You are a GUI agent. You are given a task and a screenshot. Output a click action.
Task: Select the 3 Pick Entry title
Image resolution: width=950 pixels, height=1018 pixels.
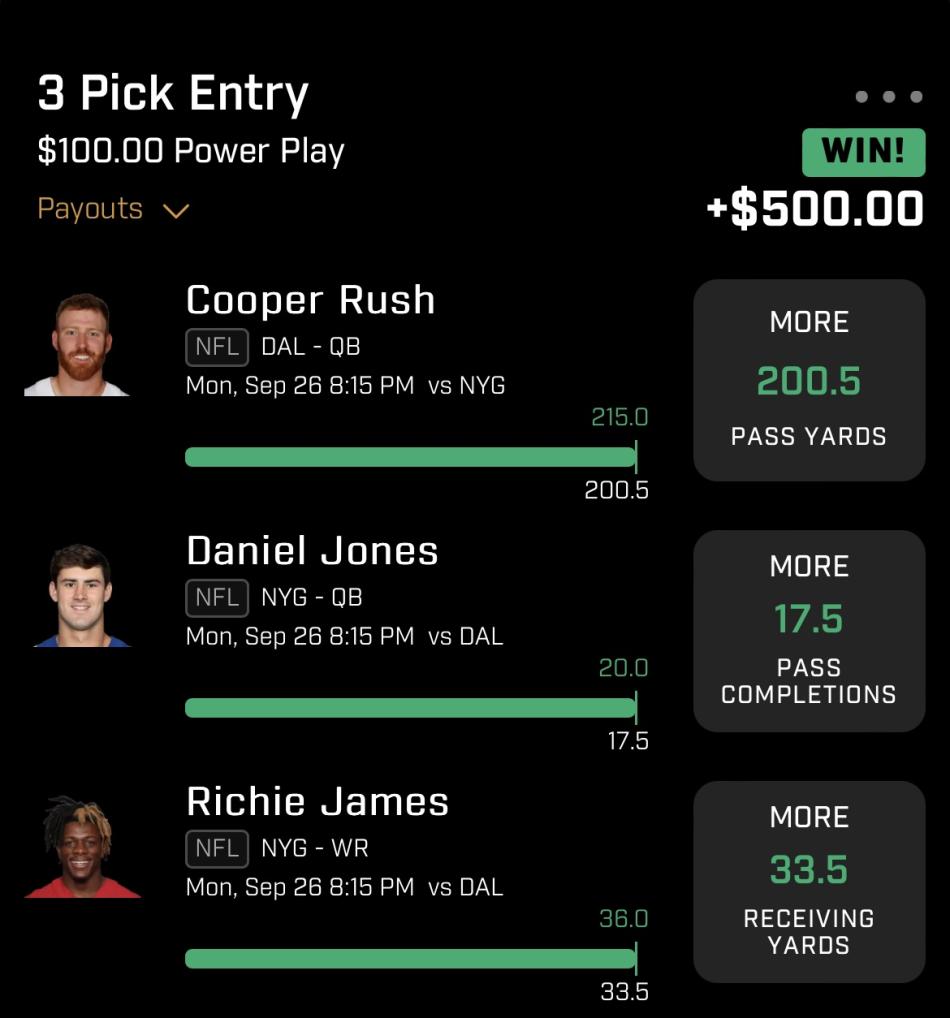click(172, 92)
